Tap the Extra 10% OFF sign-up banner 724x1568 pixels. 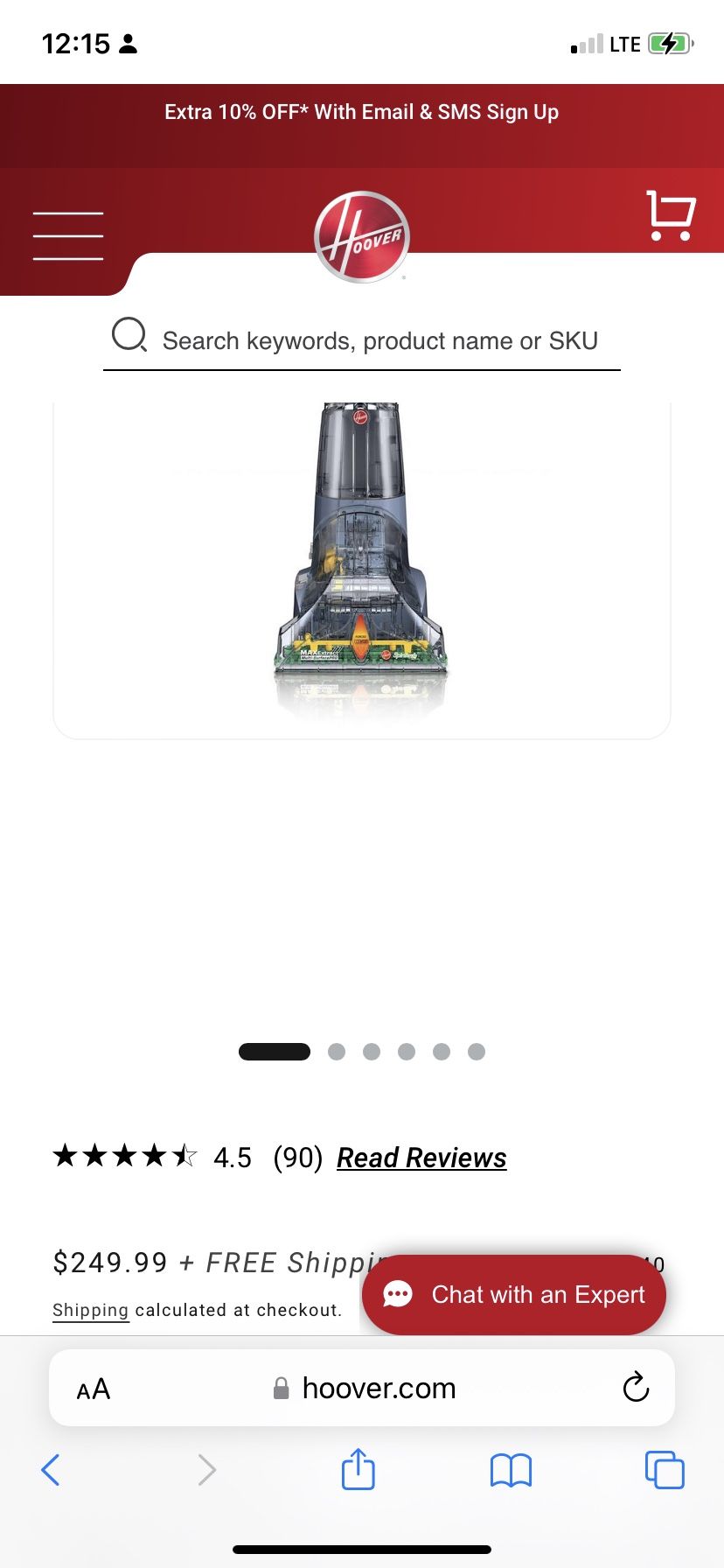[362, 112]
